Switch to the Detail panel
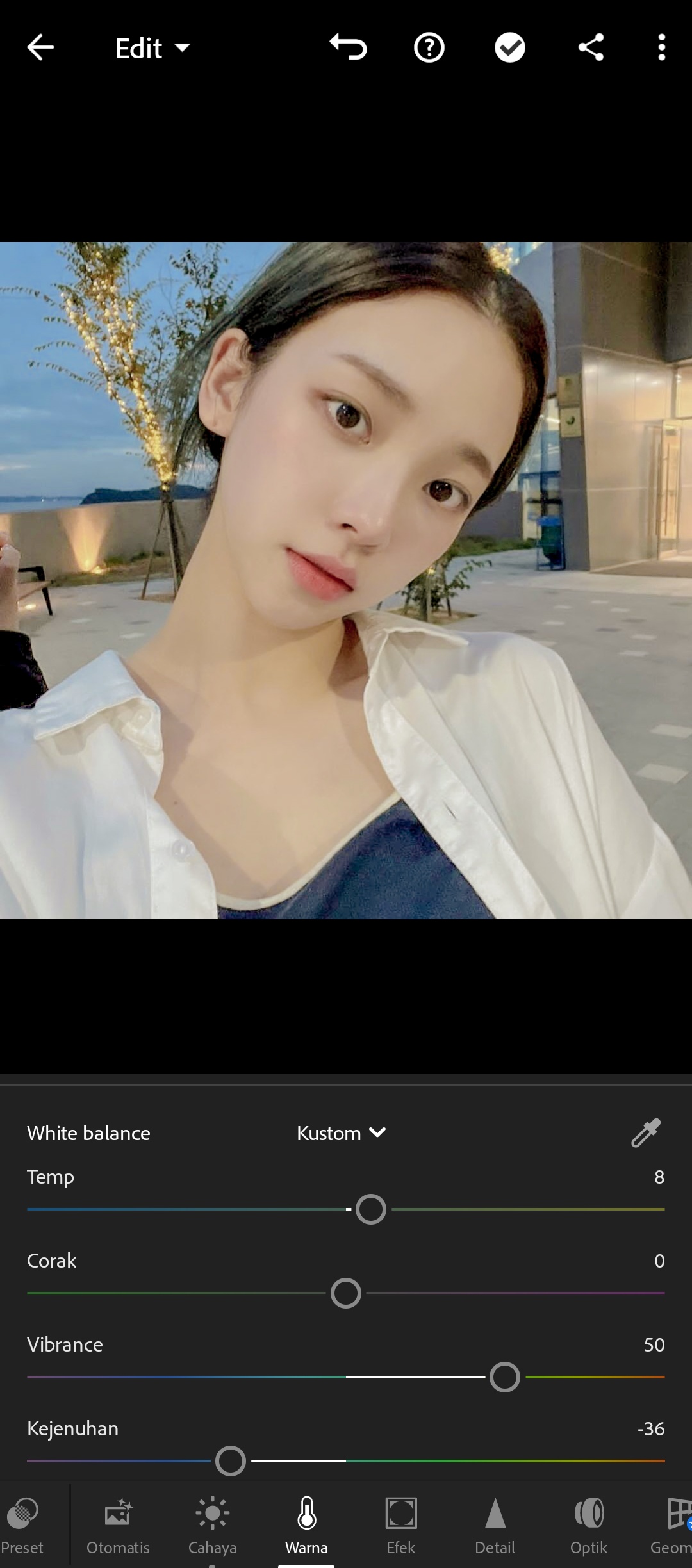Viewport: 692px width, 1568px height. pos(495,1526)
